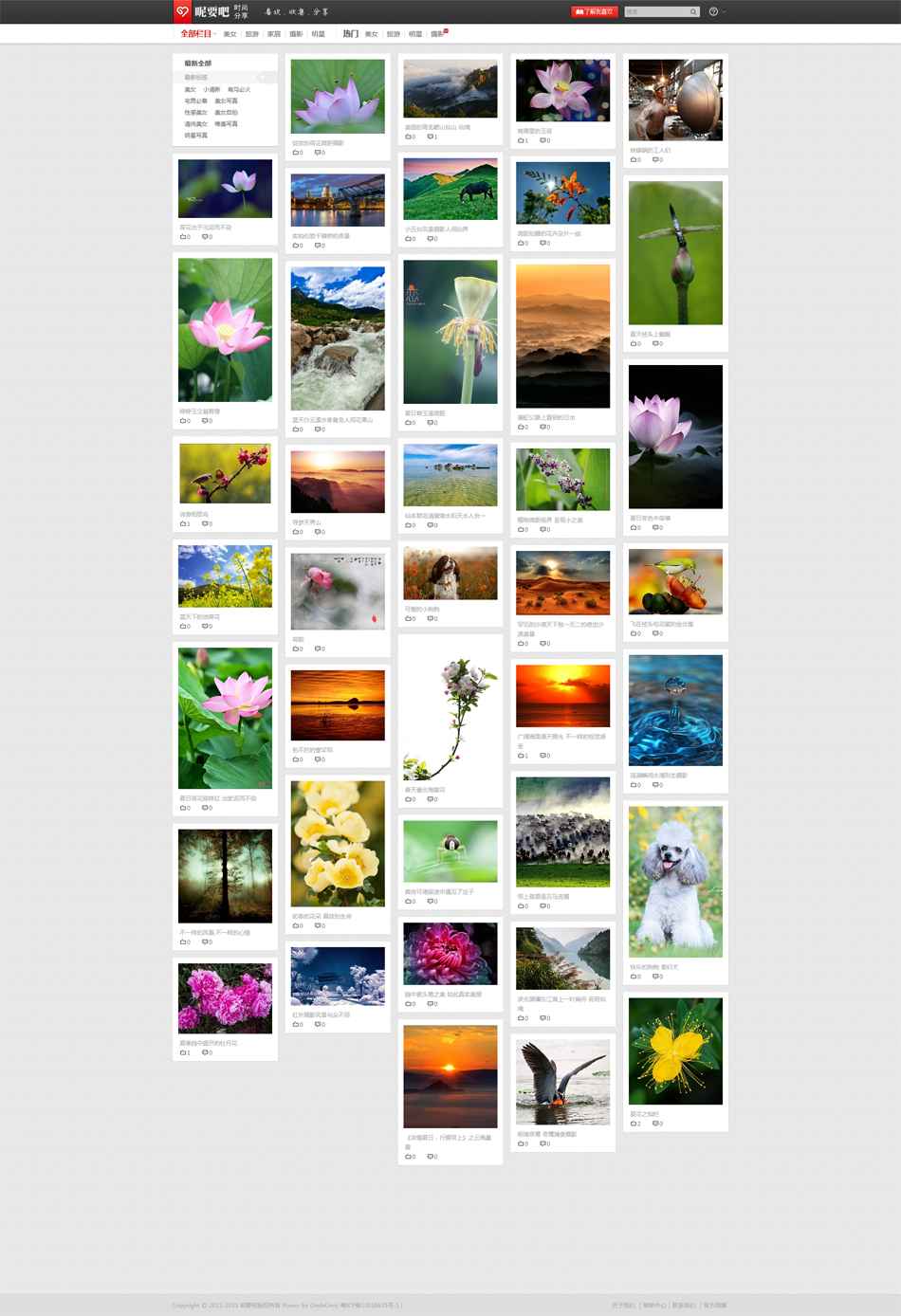Tap the magnifier search icon
The height and width of the screenshot is (1316, 901).
(693, 12)
